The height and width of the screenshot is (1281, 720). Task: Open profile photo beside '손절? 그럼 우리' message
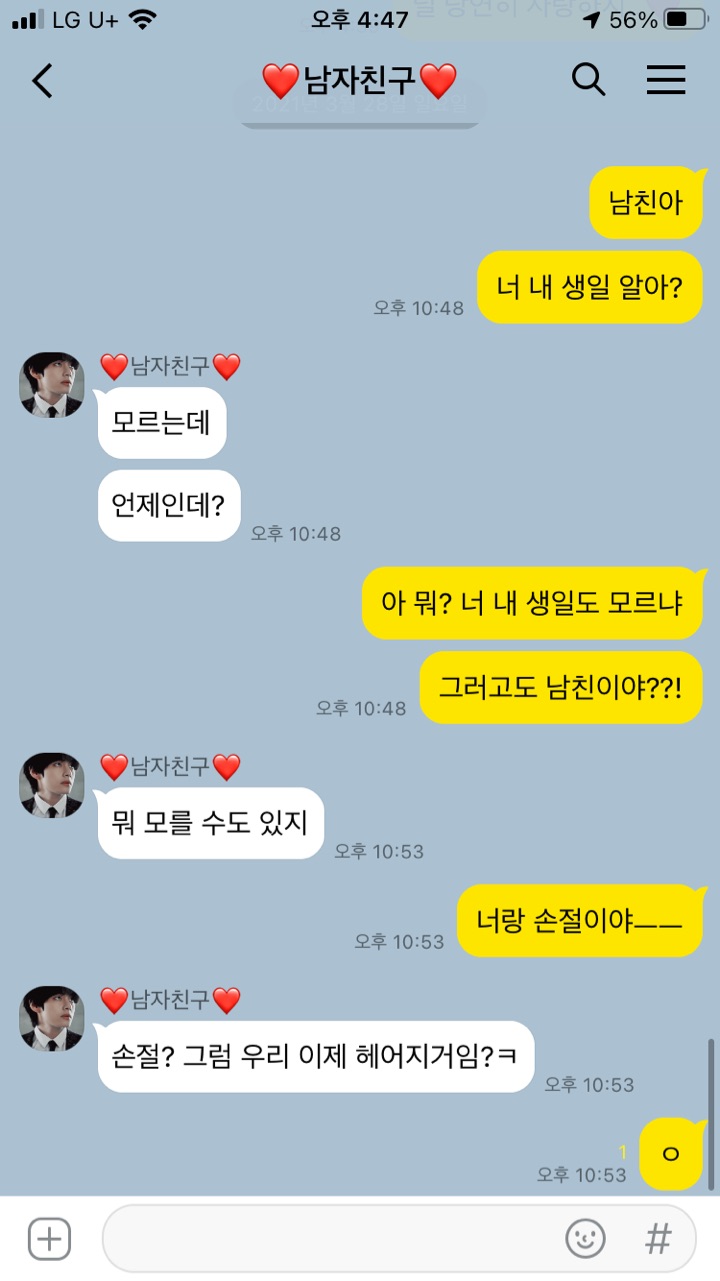tap(52, 1018)
